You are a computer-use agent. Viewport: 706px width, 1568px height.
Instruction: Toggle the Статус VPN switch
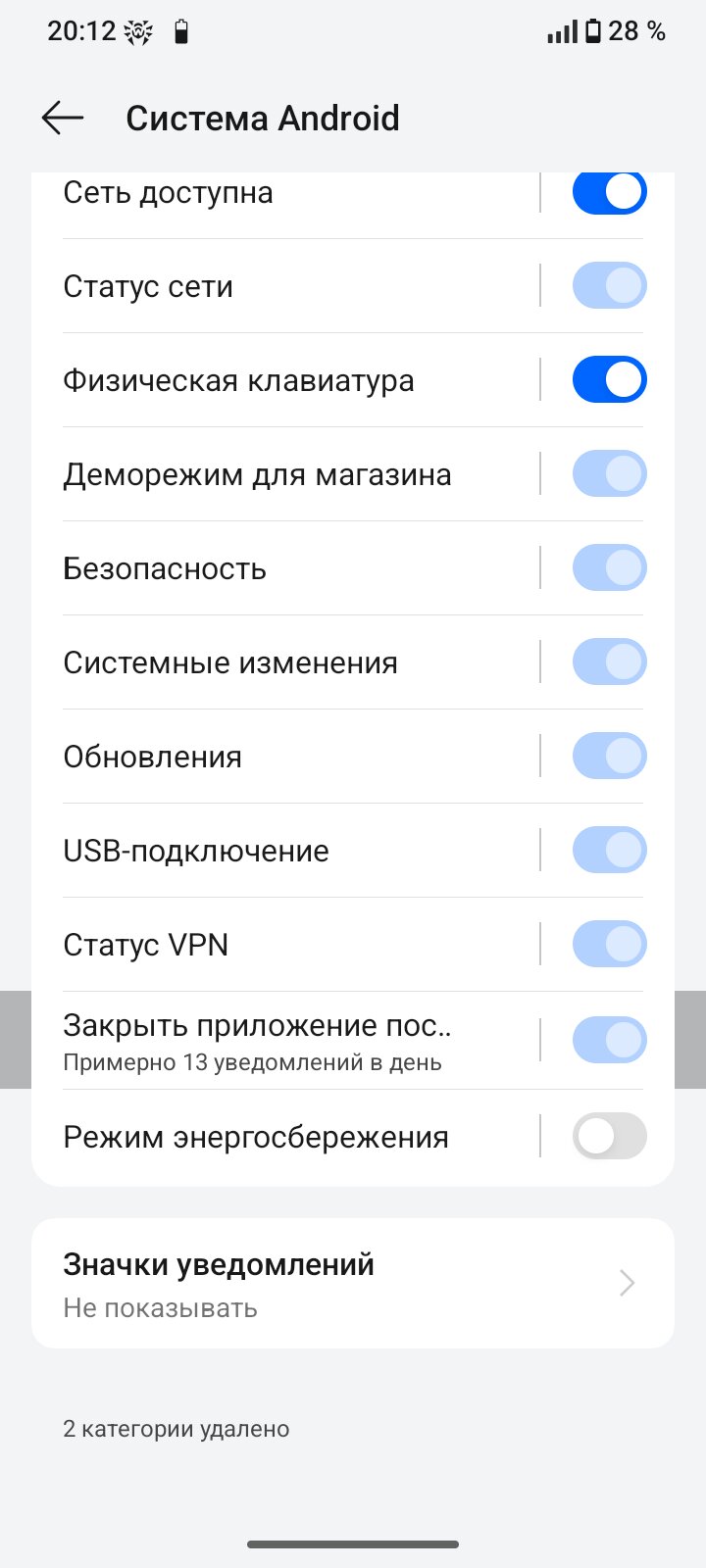(609, 945)
